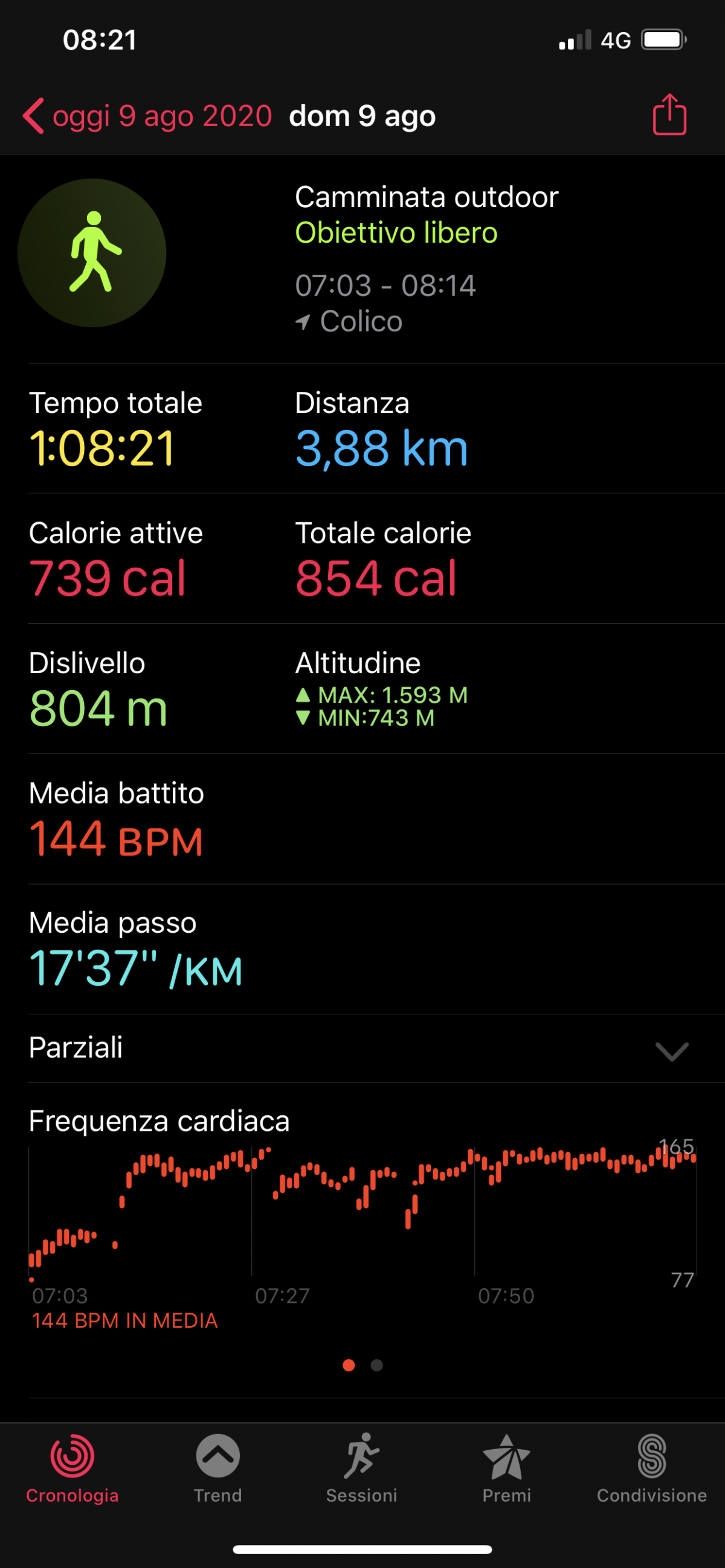
Task: Switch to the Sessioni tab
Action: pos(362,1469)
